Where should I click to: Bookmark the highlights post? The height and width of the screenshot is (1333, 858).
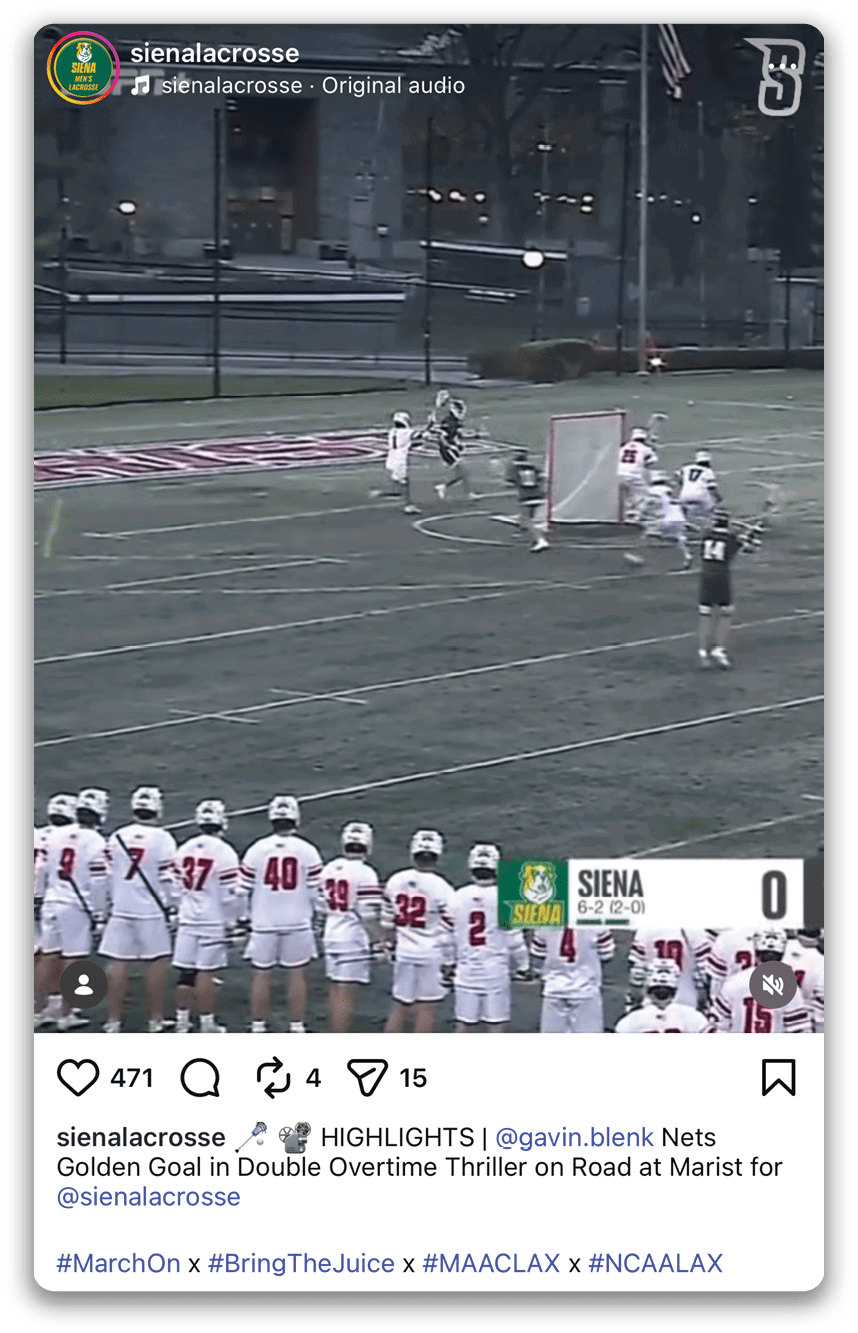778,1078
